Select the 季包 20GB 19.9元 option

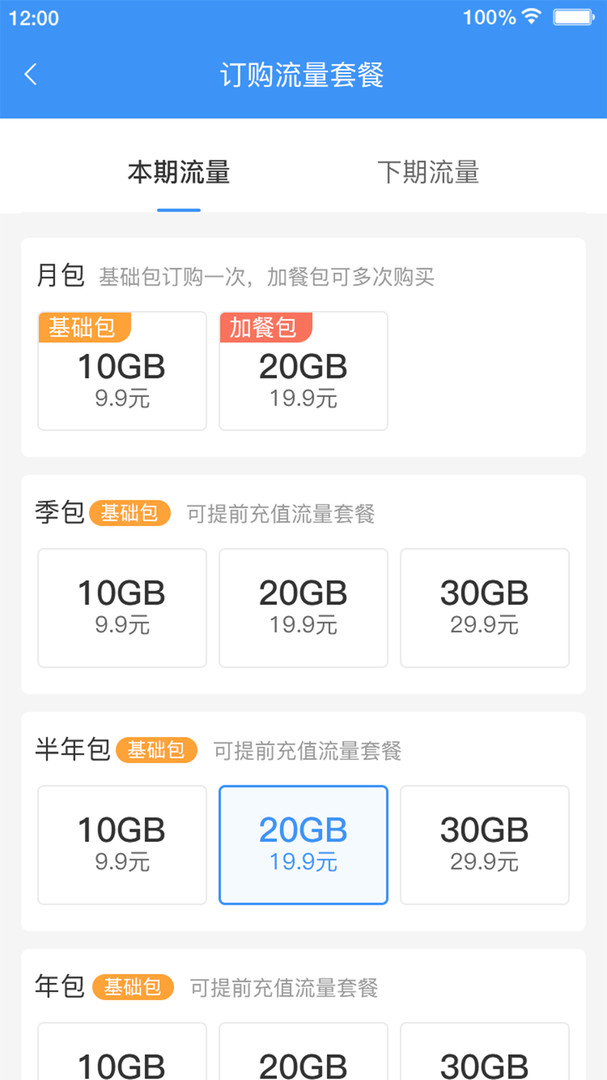[x=303, y=607]
